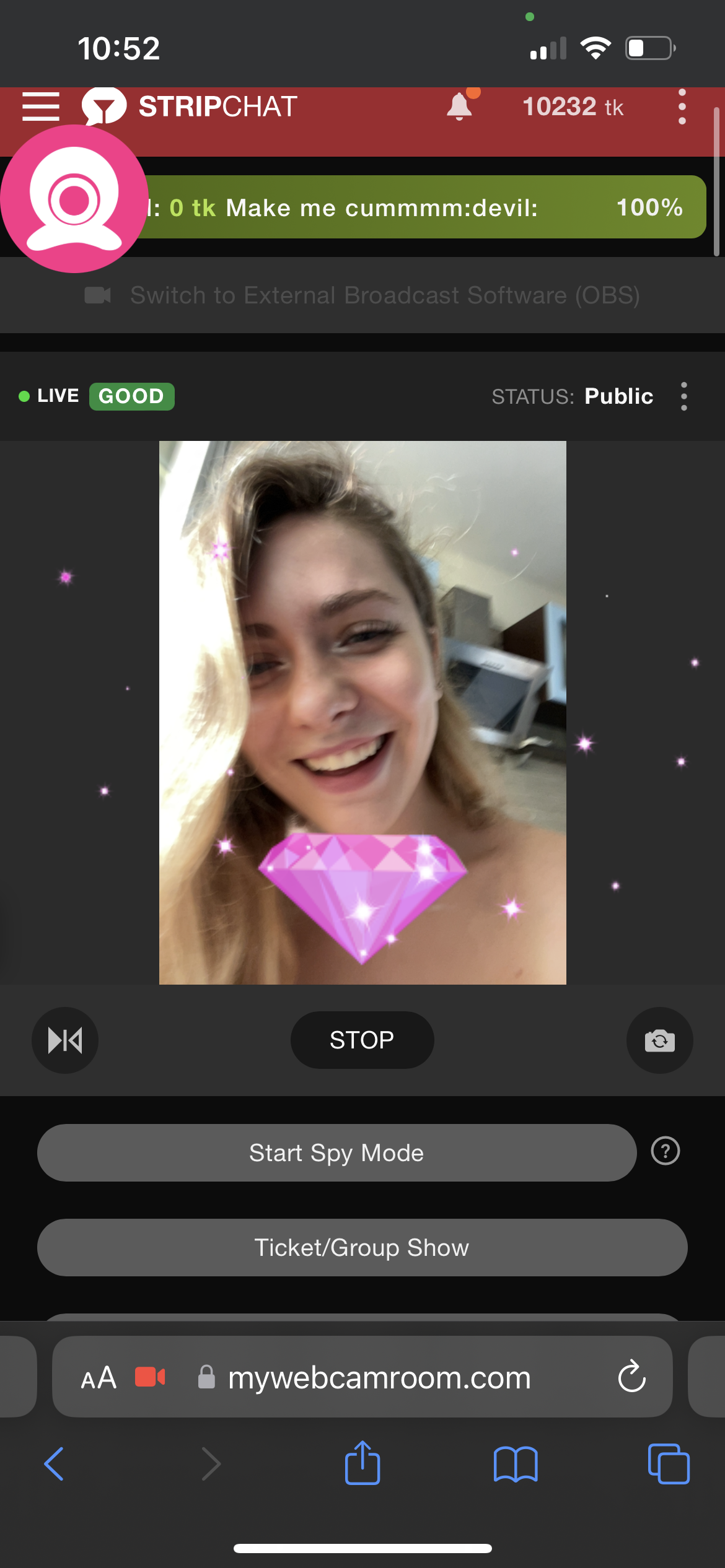725x1568 pixels.
Task: Tap the mywebcamroom.com address bar
Action: pyautogui.click(x=379, y=1378)
